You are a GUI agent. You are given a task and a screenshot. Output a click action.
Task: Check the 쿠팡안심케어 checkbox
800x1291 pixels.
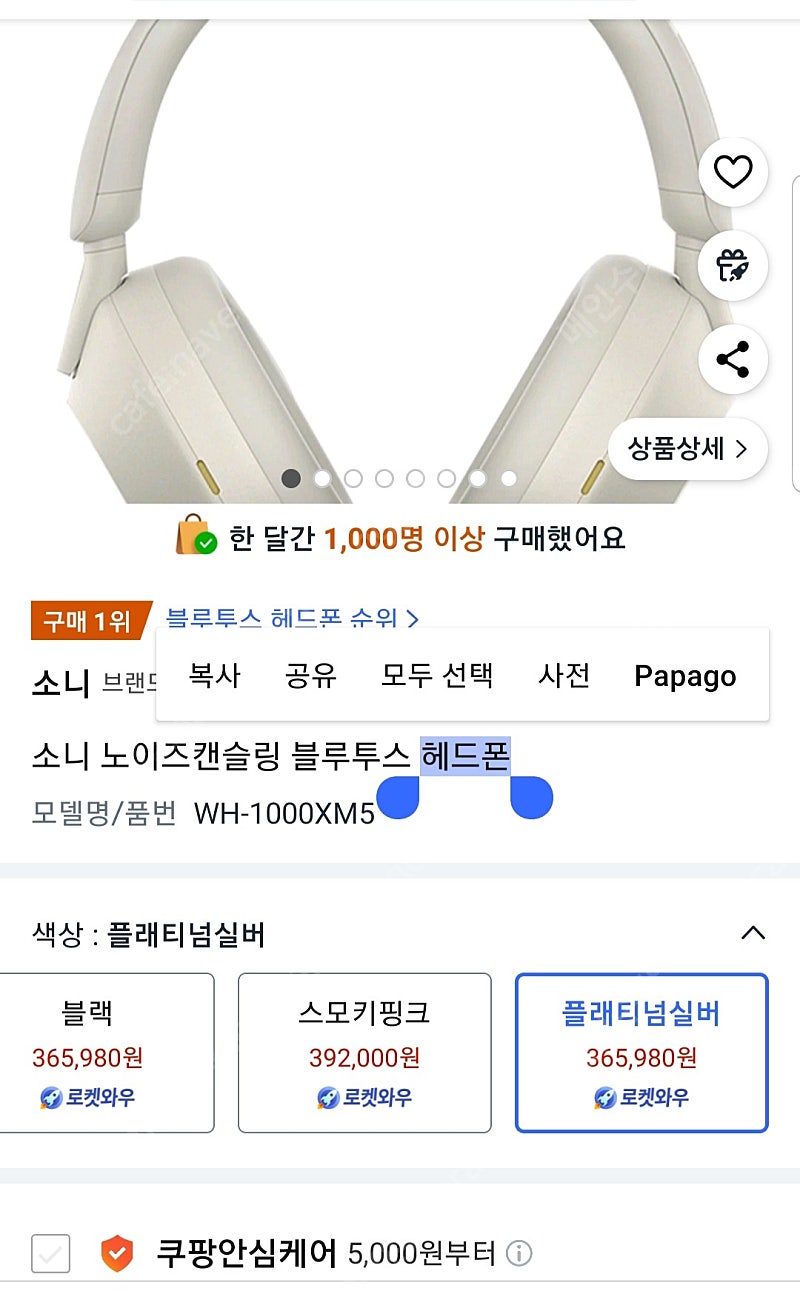click(50, 1253)
